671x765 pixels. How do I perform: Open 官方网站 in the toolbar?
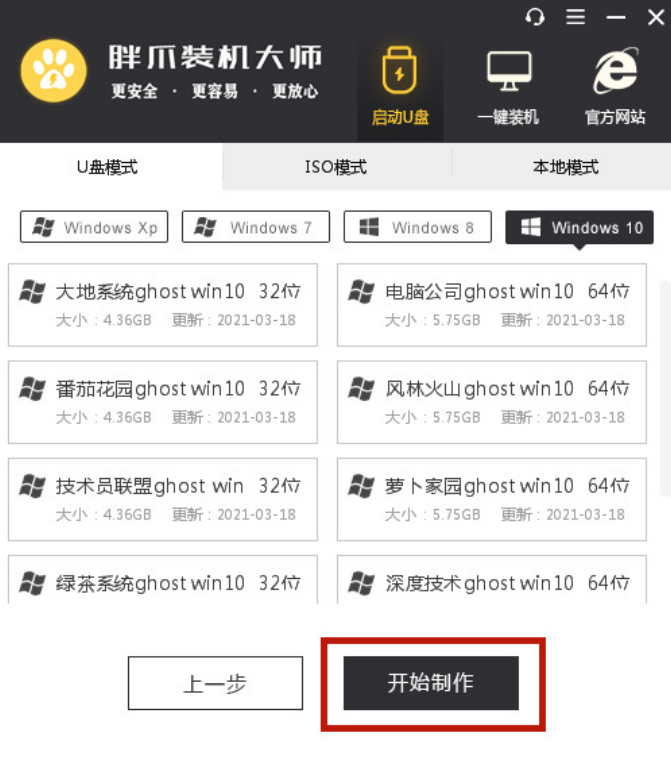pyautogui.click(x=615, y=89)
